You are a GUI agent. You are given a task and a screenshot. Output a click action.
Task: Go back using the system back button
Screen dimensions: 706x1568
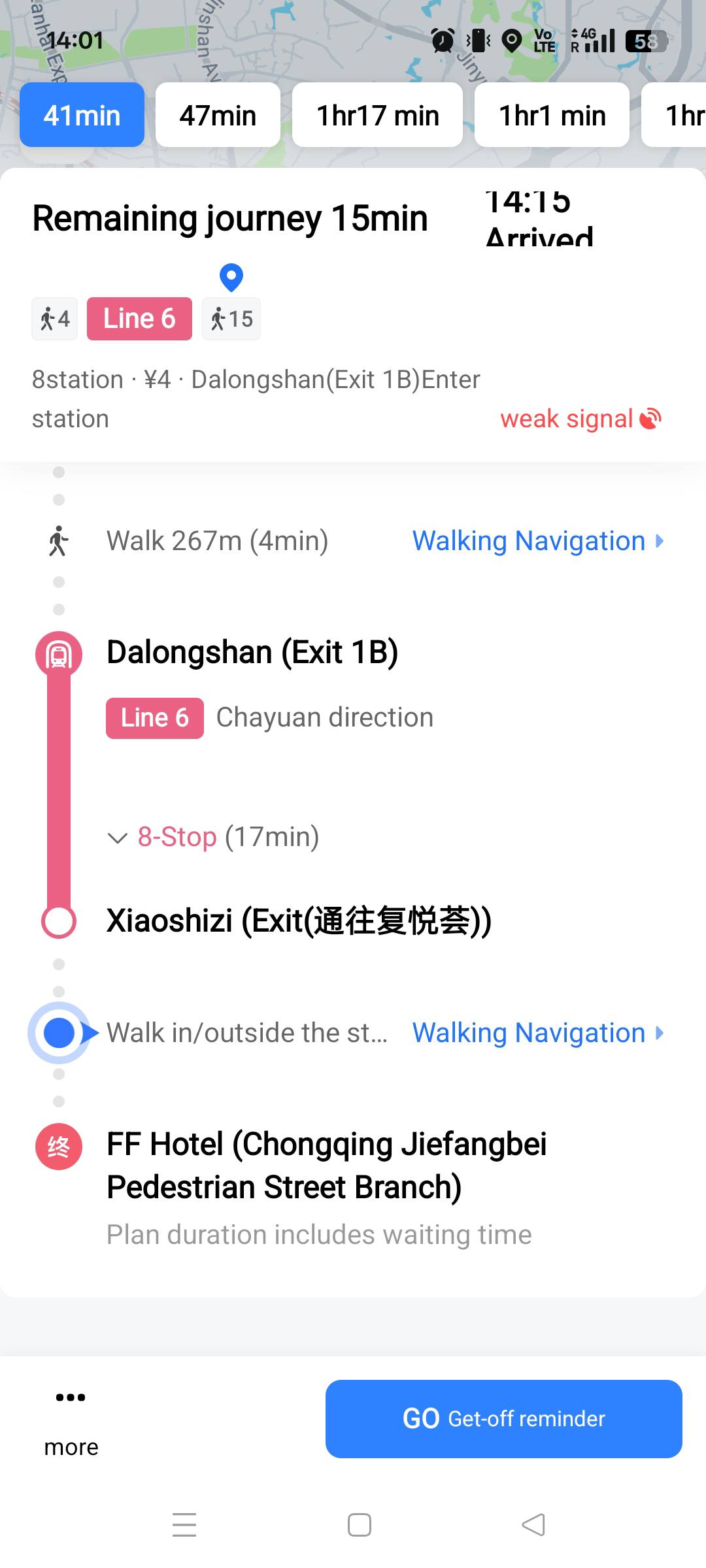point(533,1525)
